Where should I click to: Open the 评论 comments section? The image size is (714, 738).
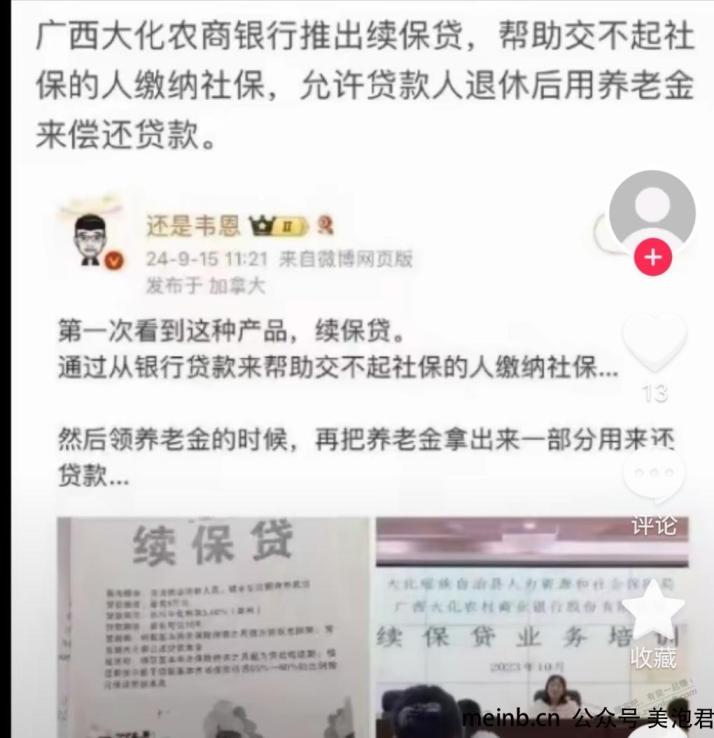pos(654,480)
